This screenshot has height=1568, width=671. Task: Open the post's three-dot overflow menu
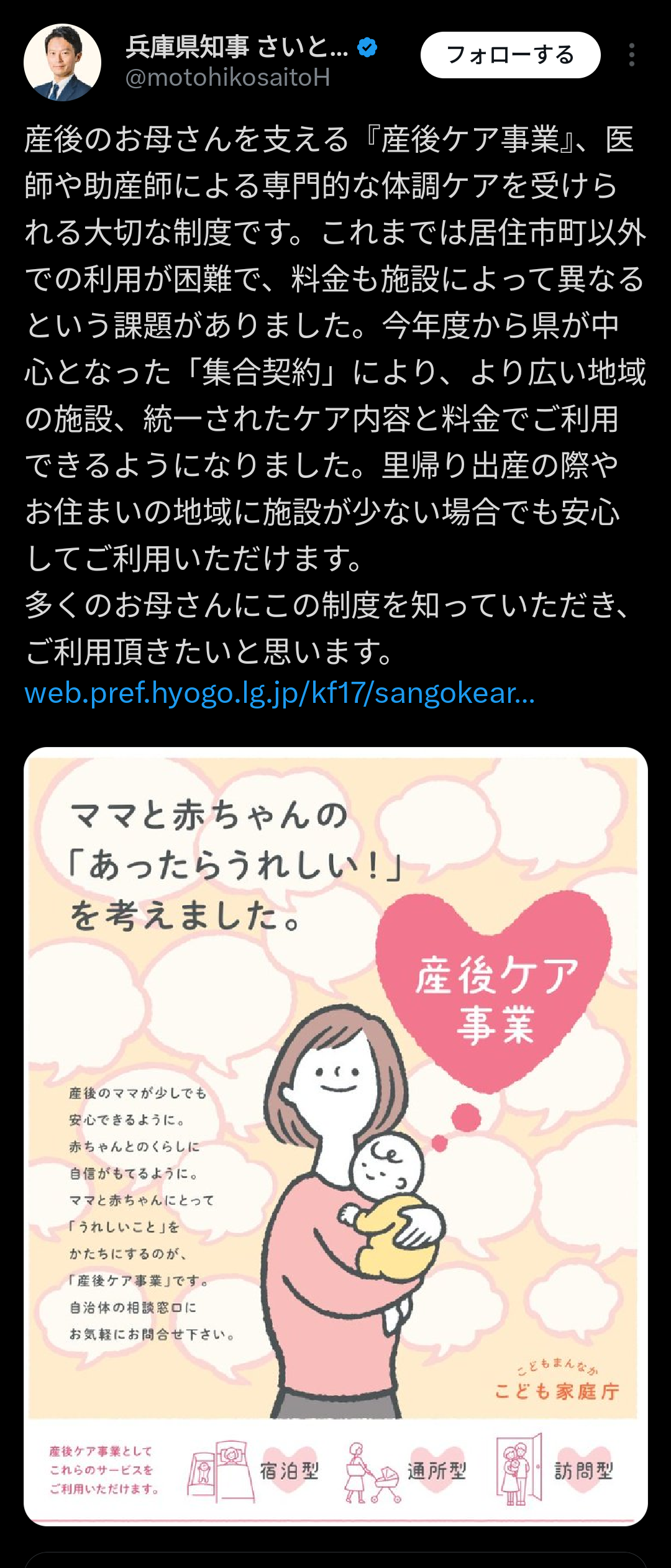pyautogui.click(x=631, y=55)
